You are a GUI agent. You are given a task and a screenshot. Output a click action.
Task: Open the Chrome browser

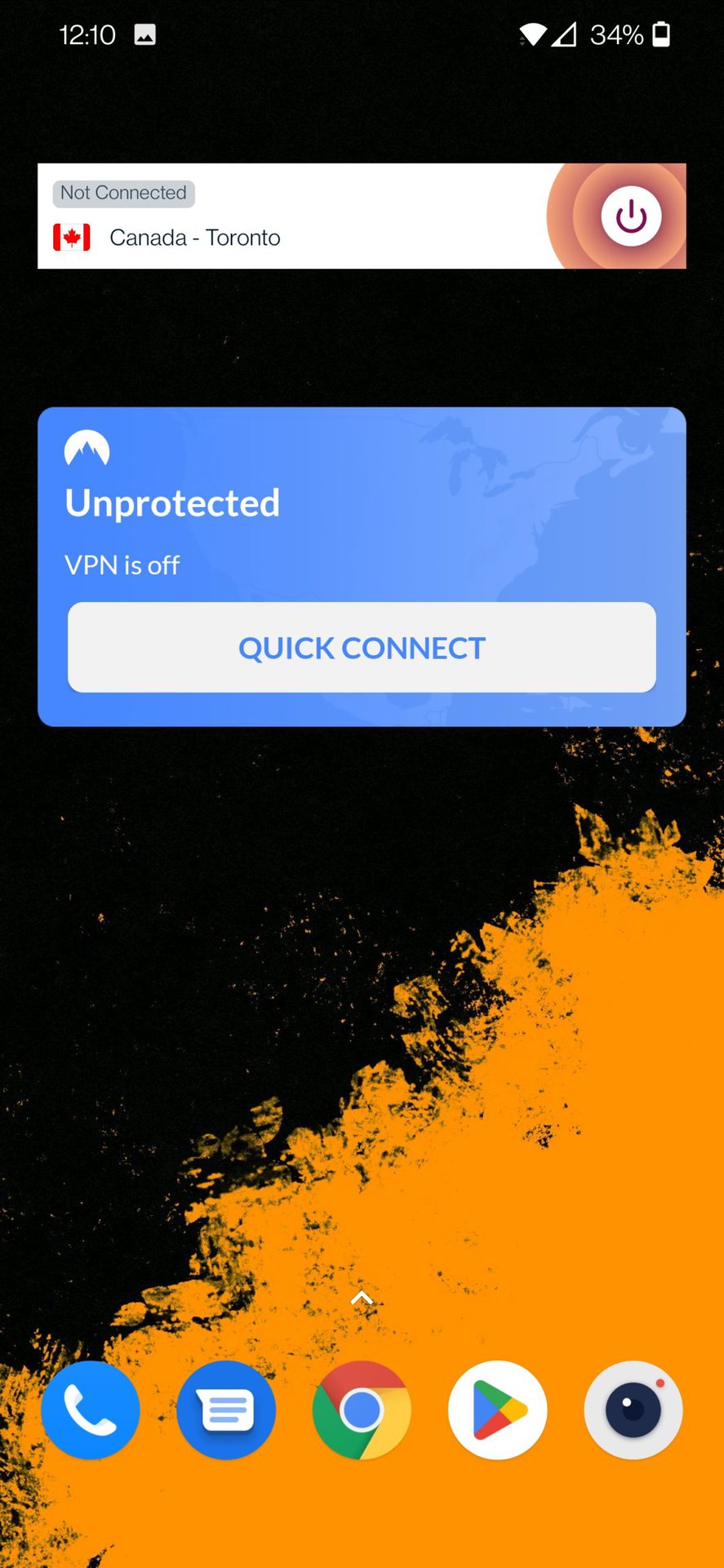point(362,1410)
